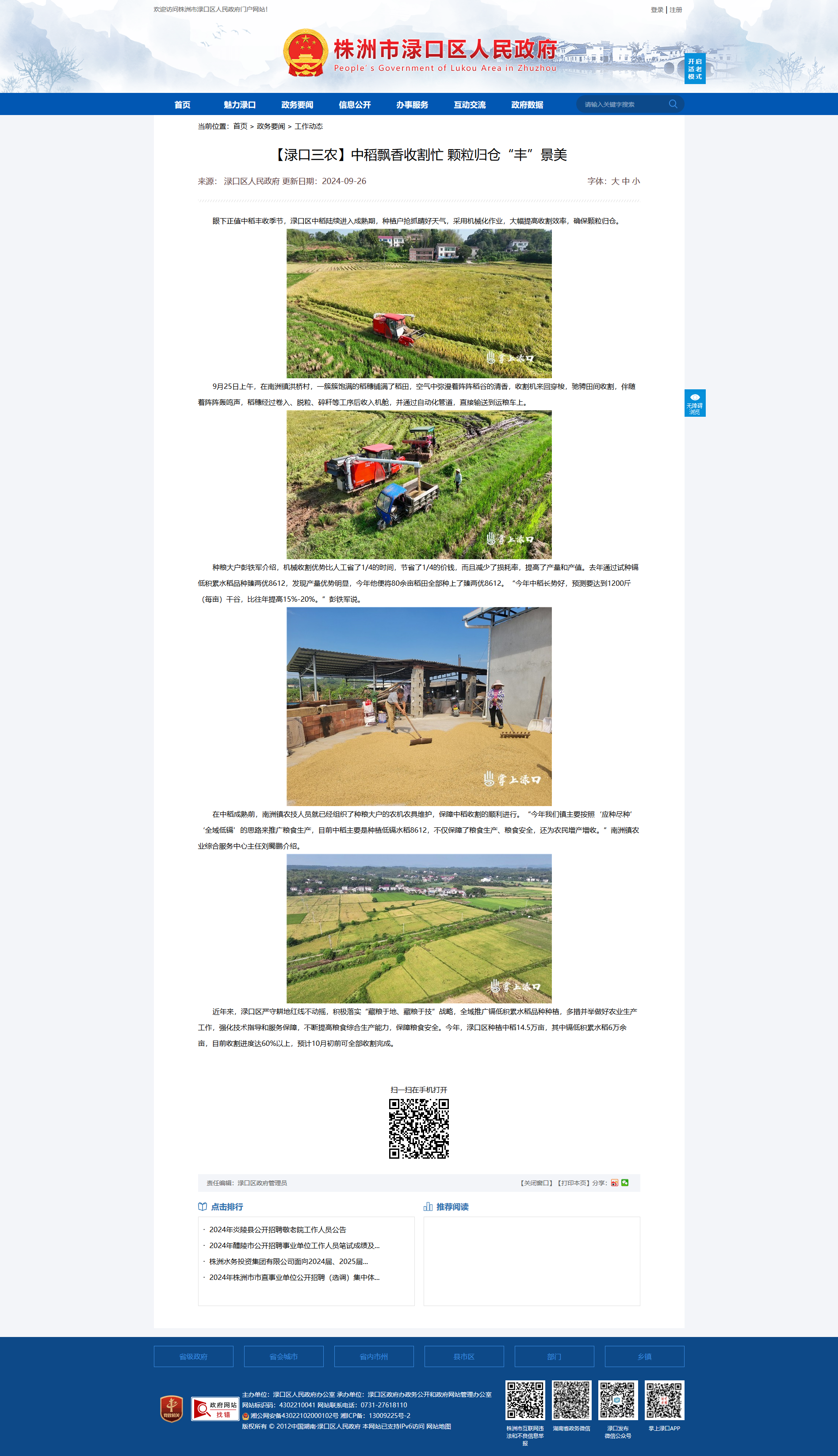This screenshot has width=838, height=1456.
Task: Open the 2024年炎陵县公开招聘敬老院工作人员公告 article
Action: pos(277,1230)
